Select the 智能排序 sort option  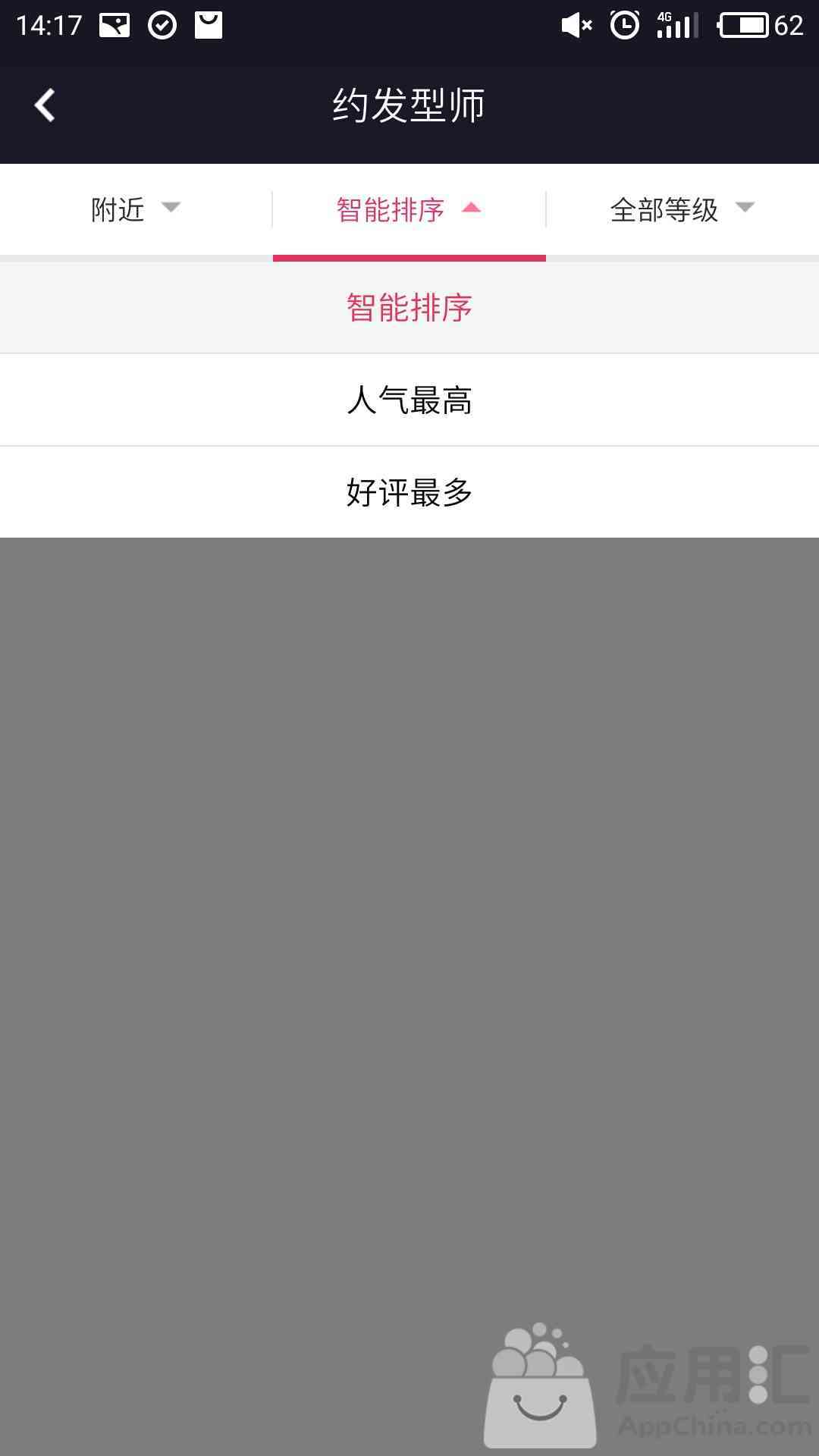point(409,308)
